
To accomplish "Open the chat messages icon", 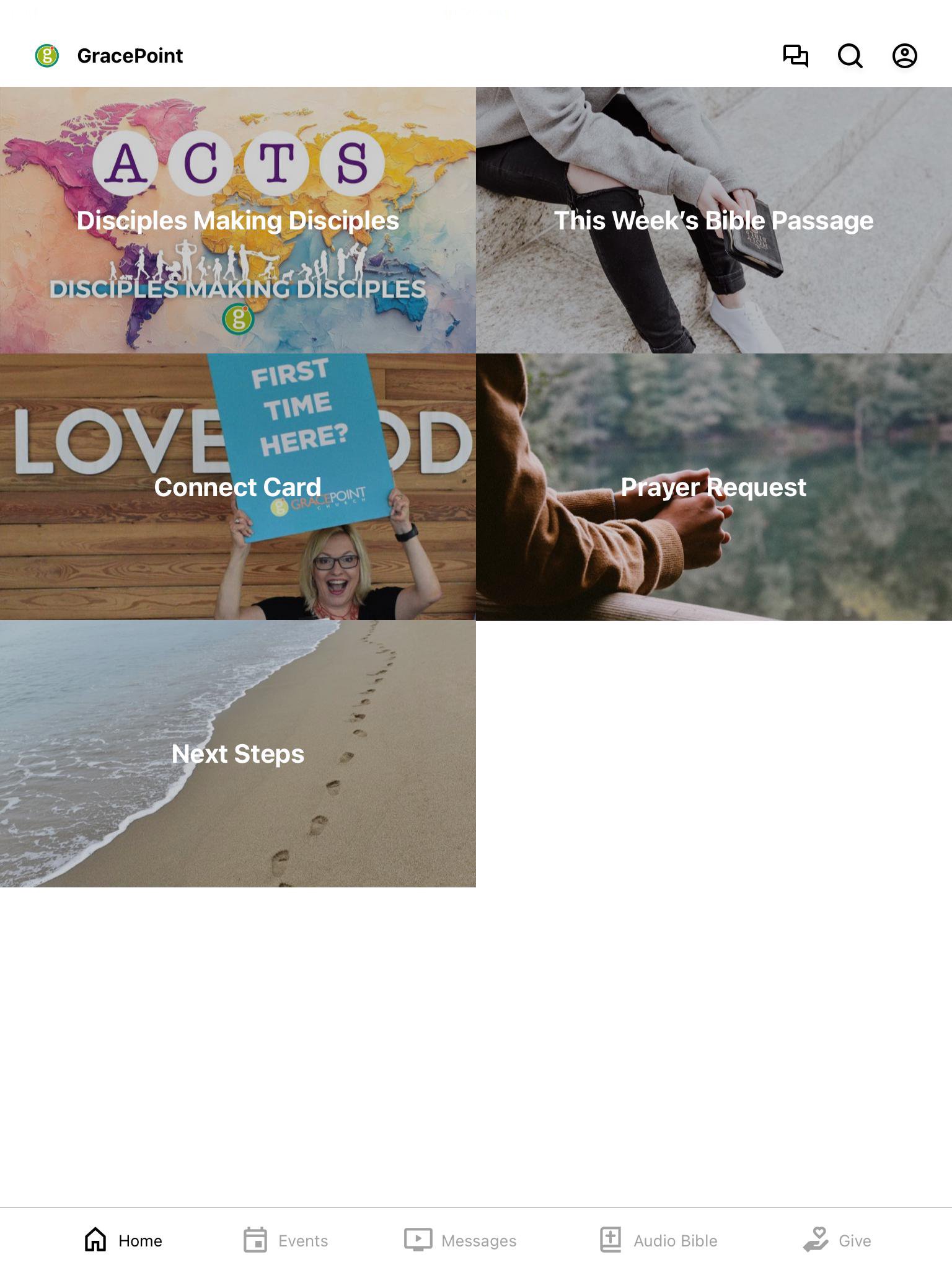I will 795,56.
